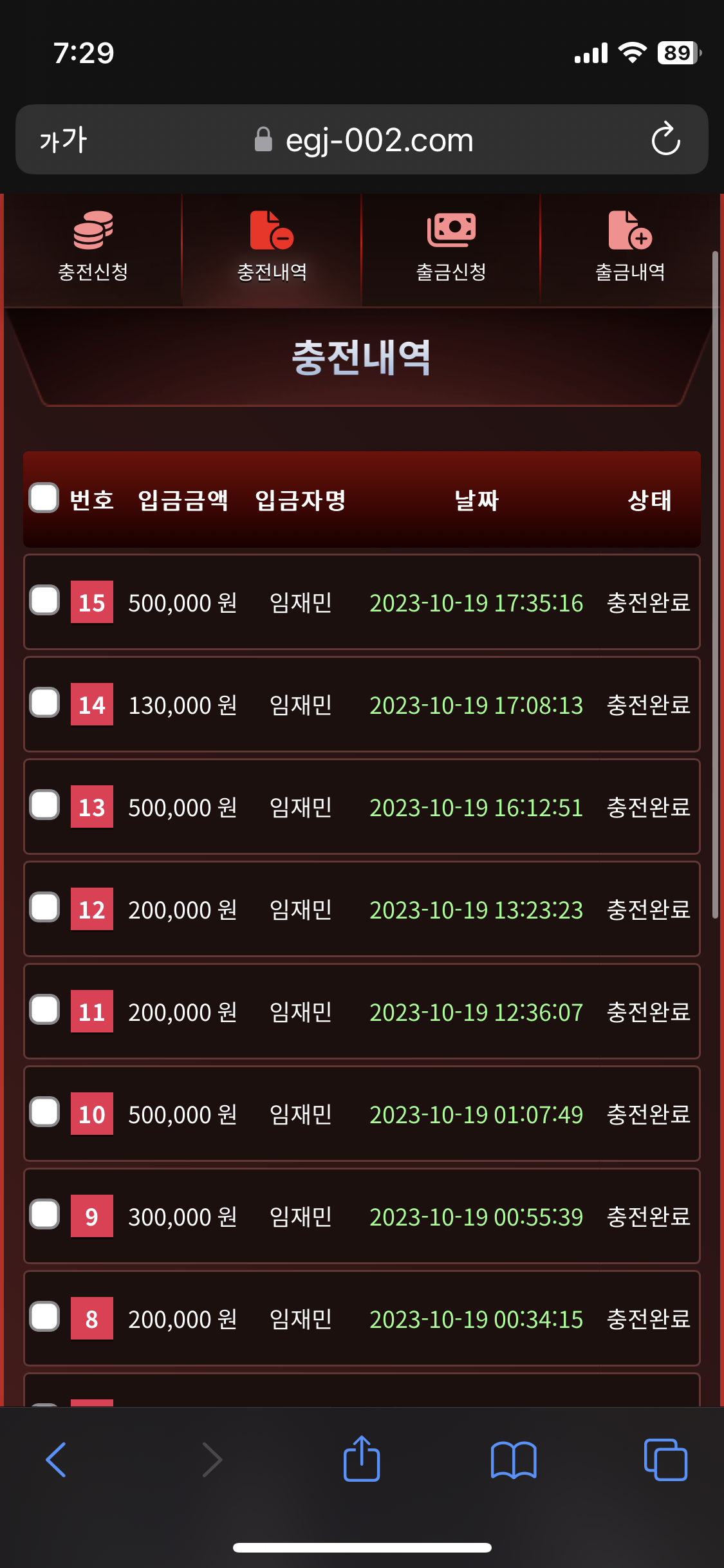
Task: Switch to the 충전내역 tab
Action: [x=272, y=247]
